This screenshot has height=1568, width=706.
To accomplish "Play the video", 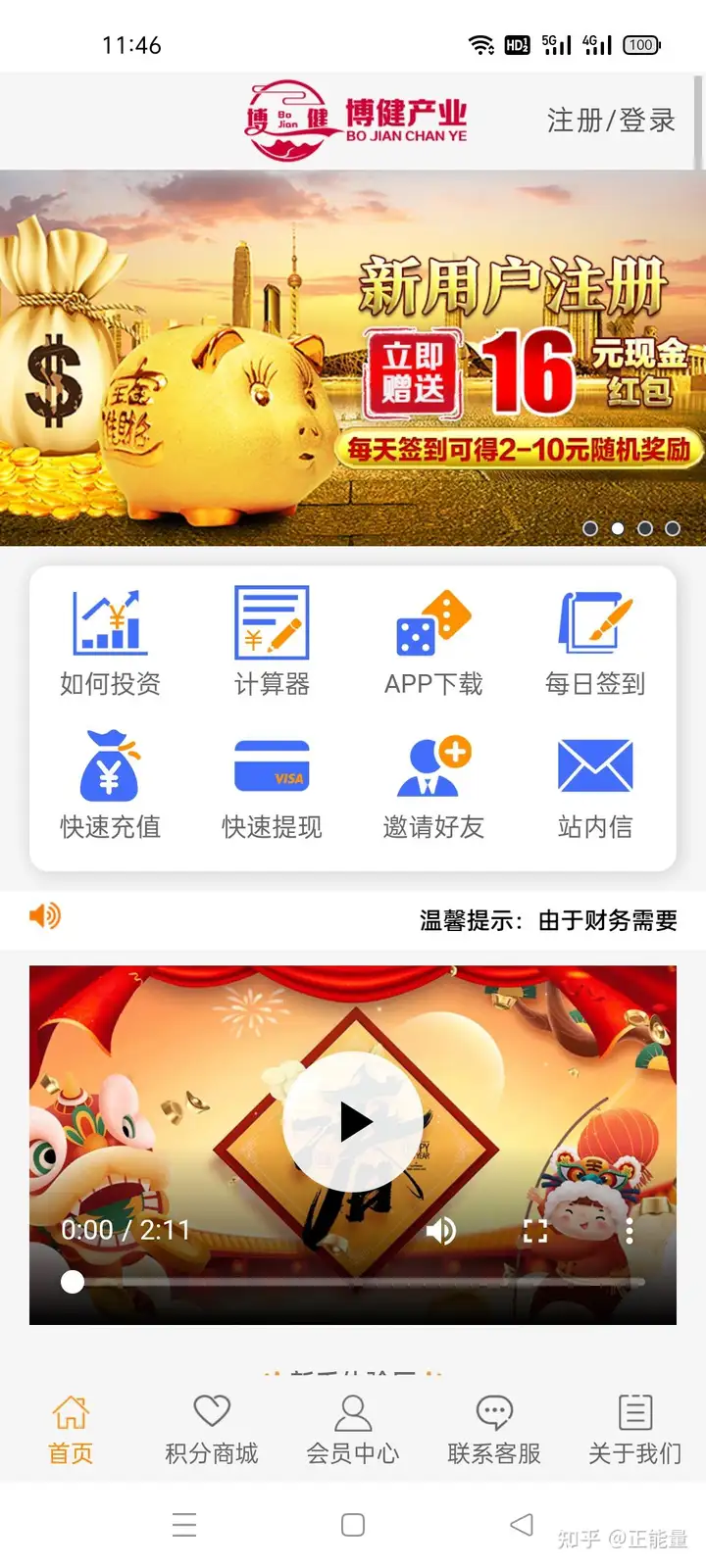I will click(353, 1122).
